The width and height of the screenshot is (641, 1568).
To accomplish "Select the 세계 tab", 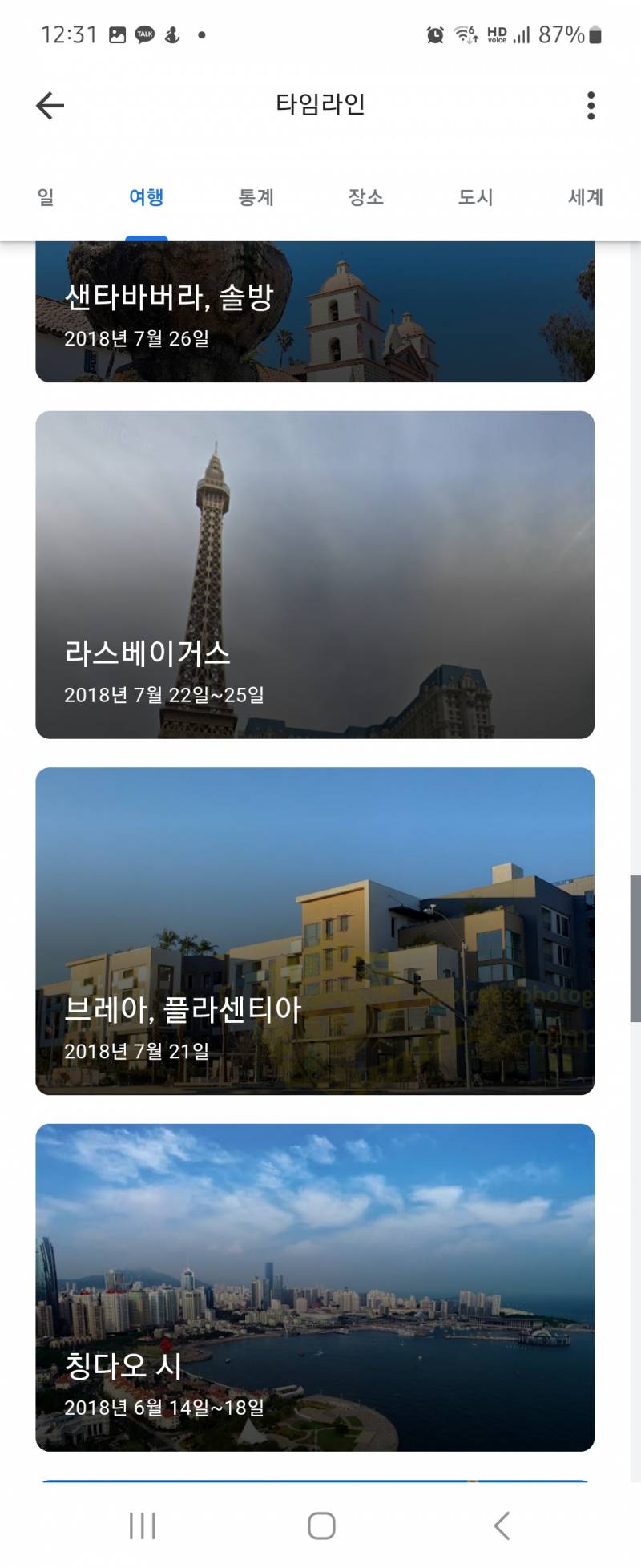I will tap(586, 197).
